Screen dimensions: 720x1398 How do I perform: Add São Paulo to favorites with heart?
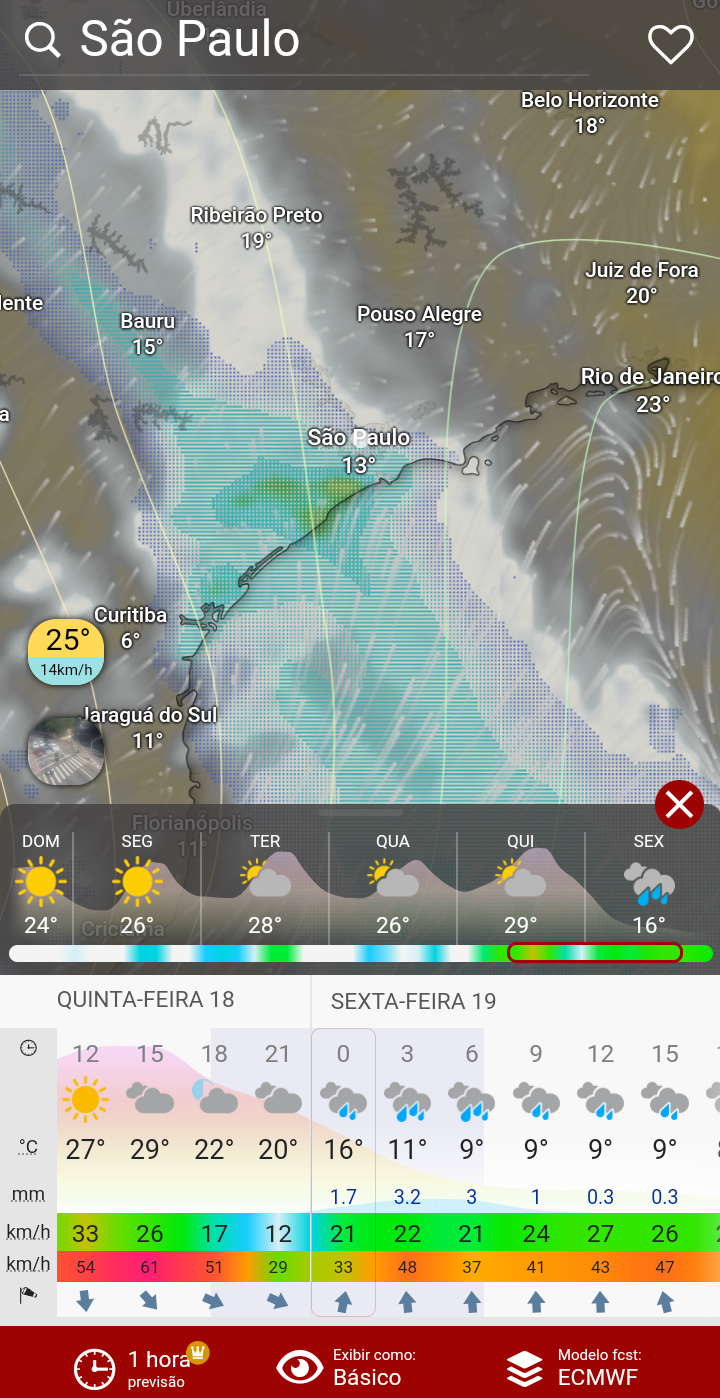(670, 44)
